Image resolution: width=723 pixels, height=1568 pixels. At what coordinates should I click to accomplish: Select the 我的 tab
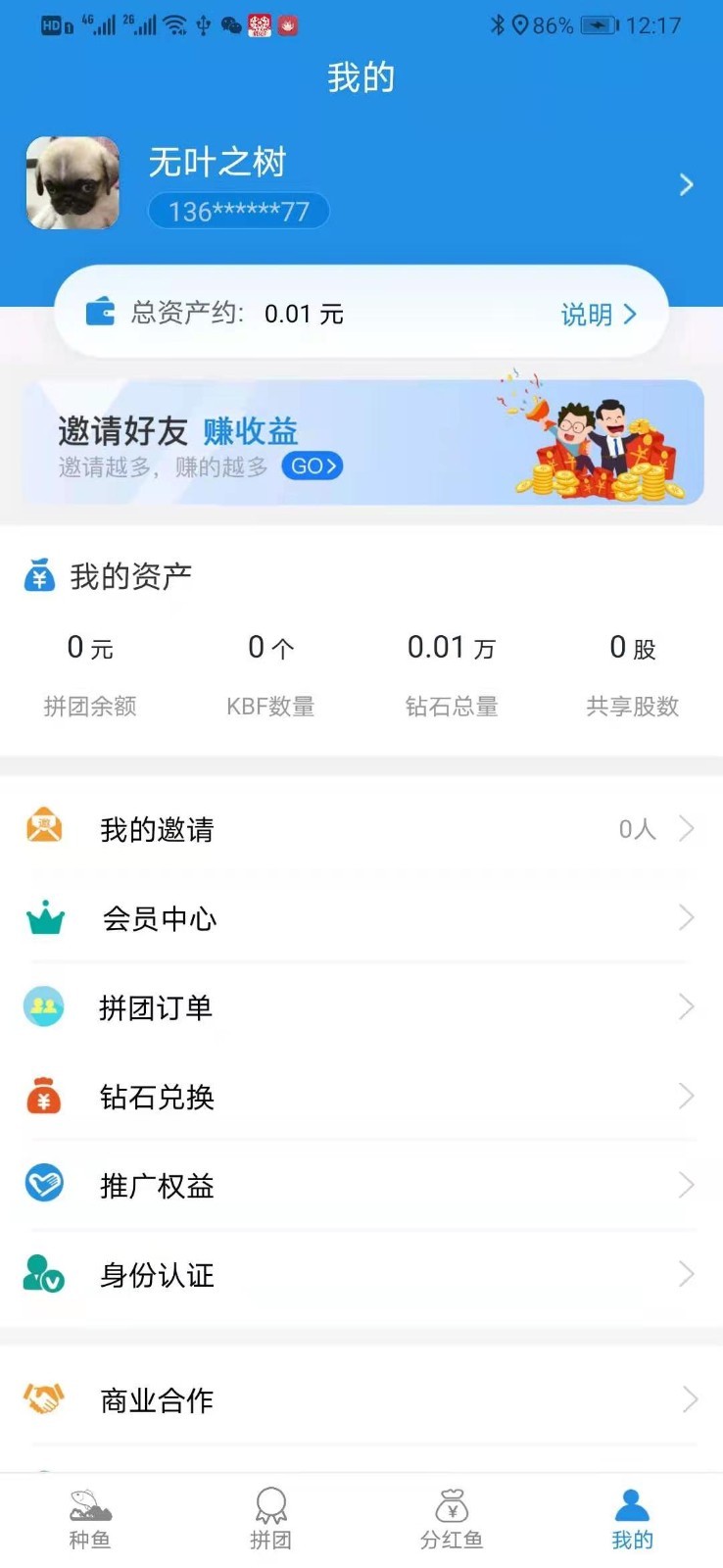click(x=632, y=1520)
